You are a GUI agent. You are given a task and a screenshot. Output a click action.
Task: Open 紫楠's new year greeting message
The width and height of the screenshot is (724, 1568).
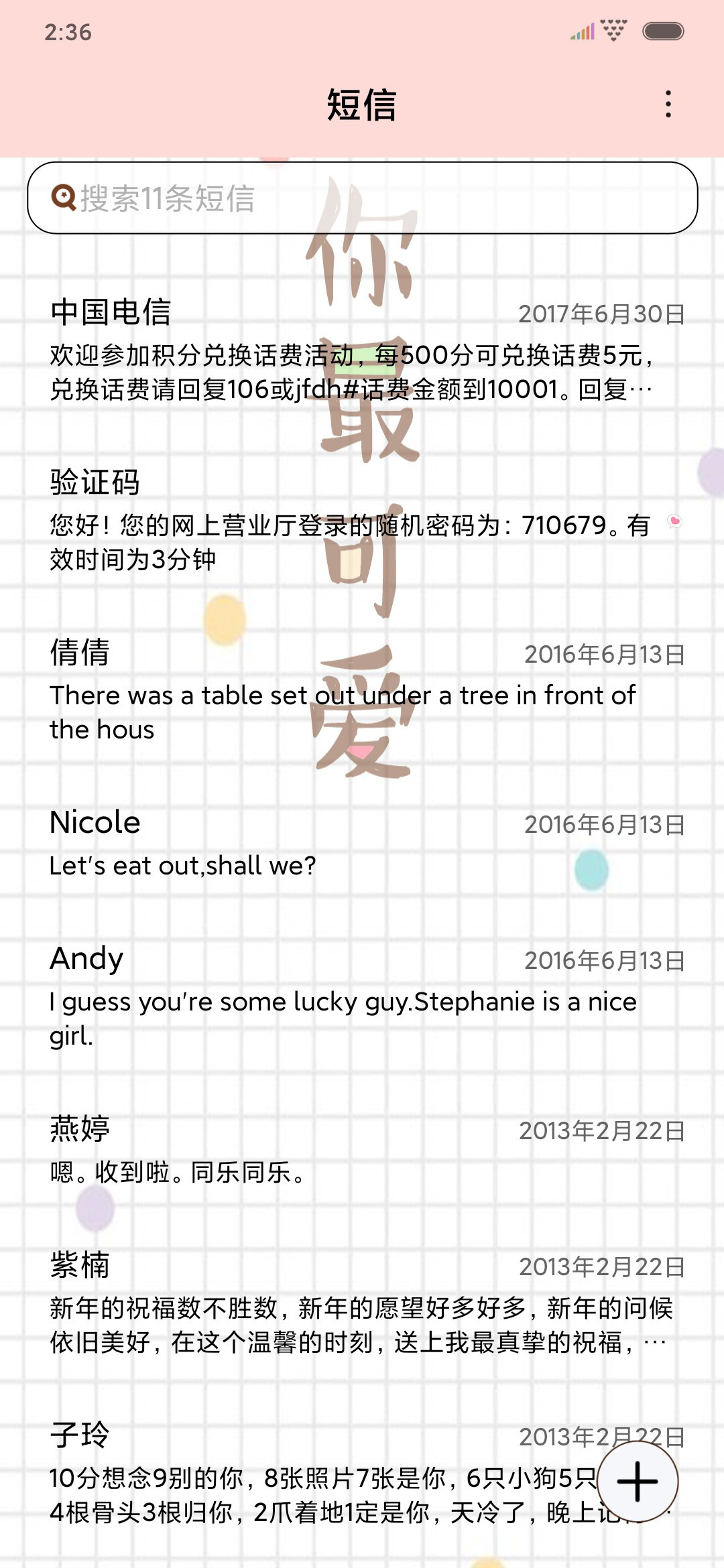[x=362, y=1303]
